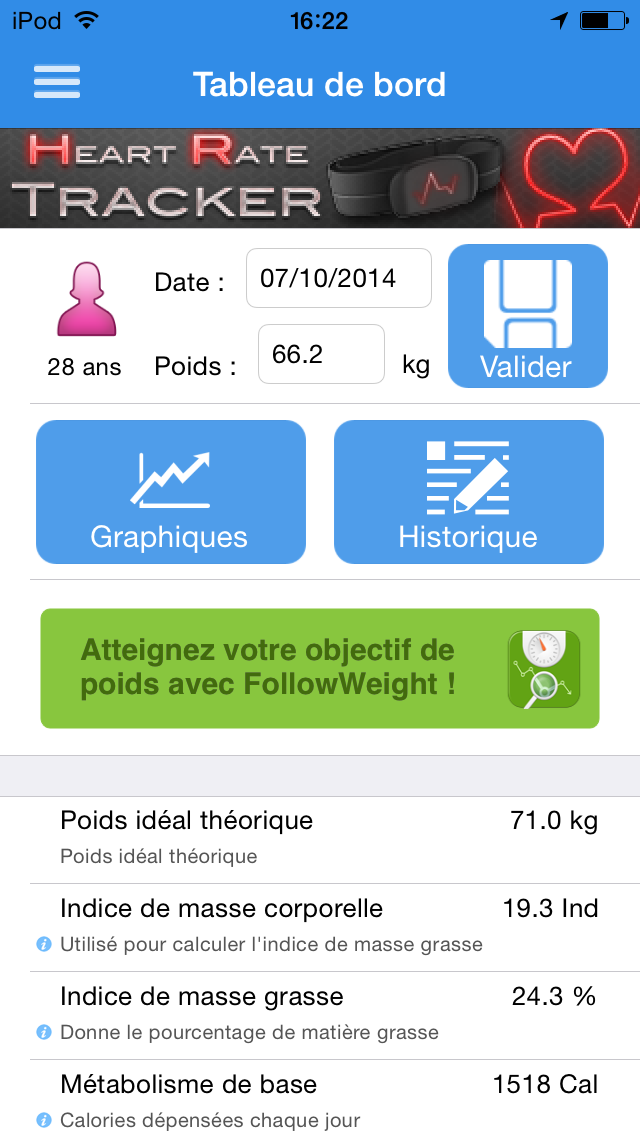
Task: Tap the pink profile avatar
Action: [x=86, y=299]
